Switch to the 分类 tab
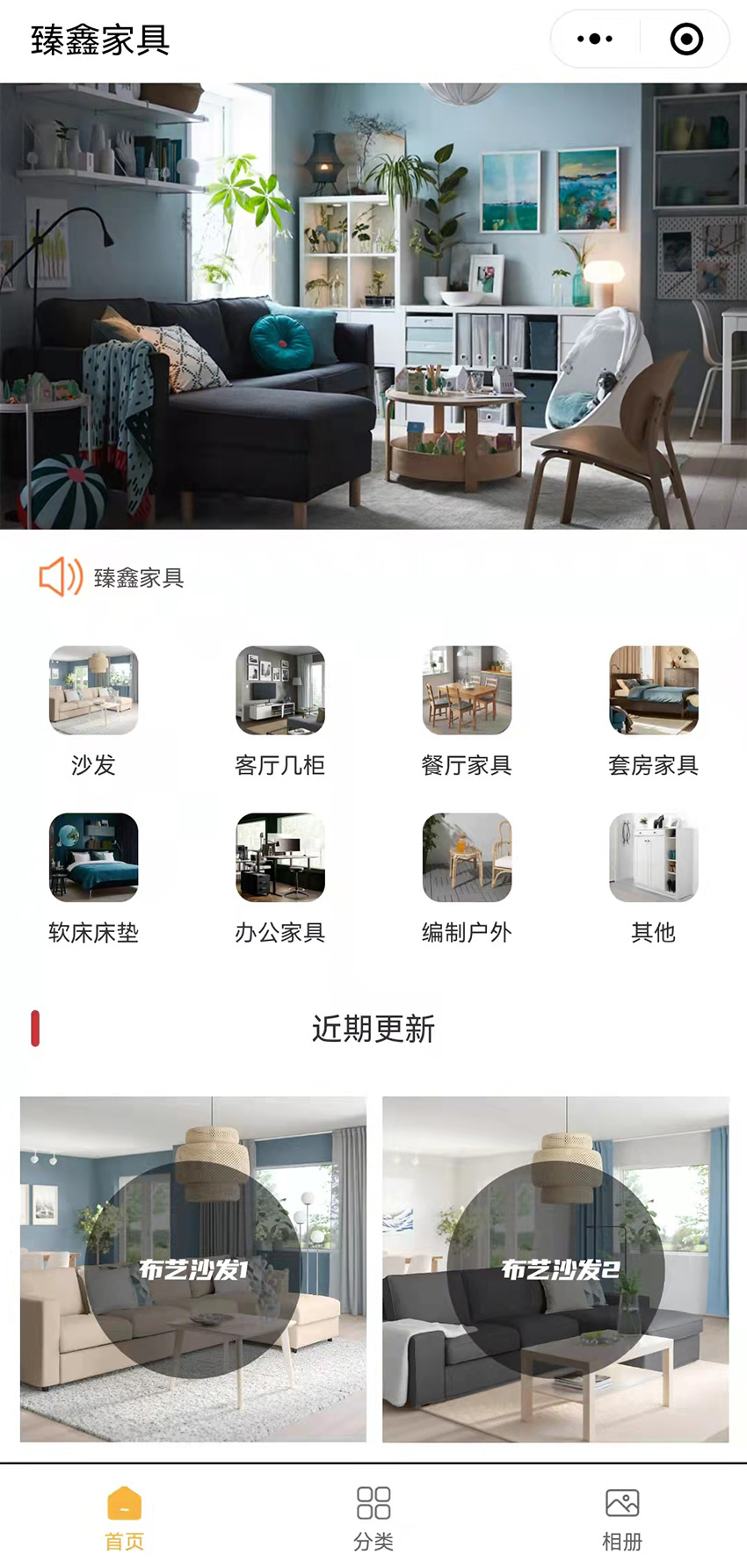Screen dimensions: 747x1568 [x=373, y=1517]
